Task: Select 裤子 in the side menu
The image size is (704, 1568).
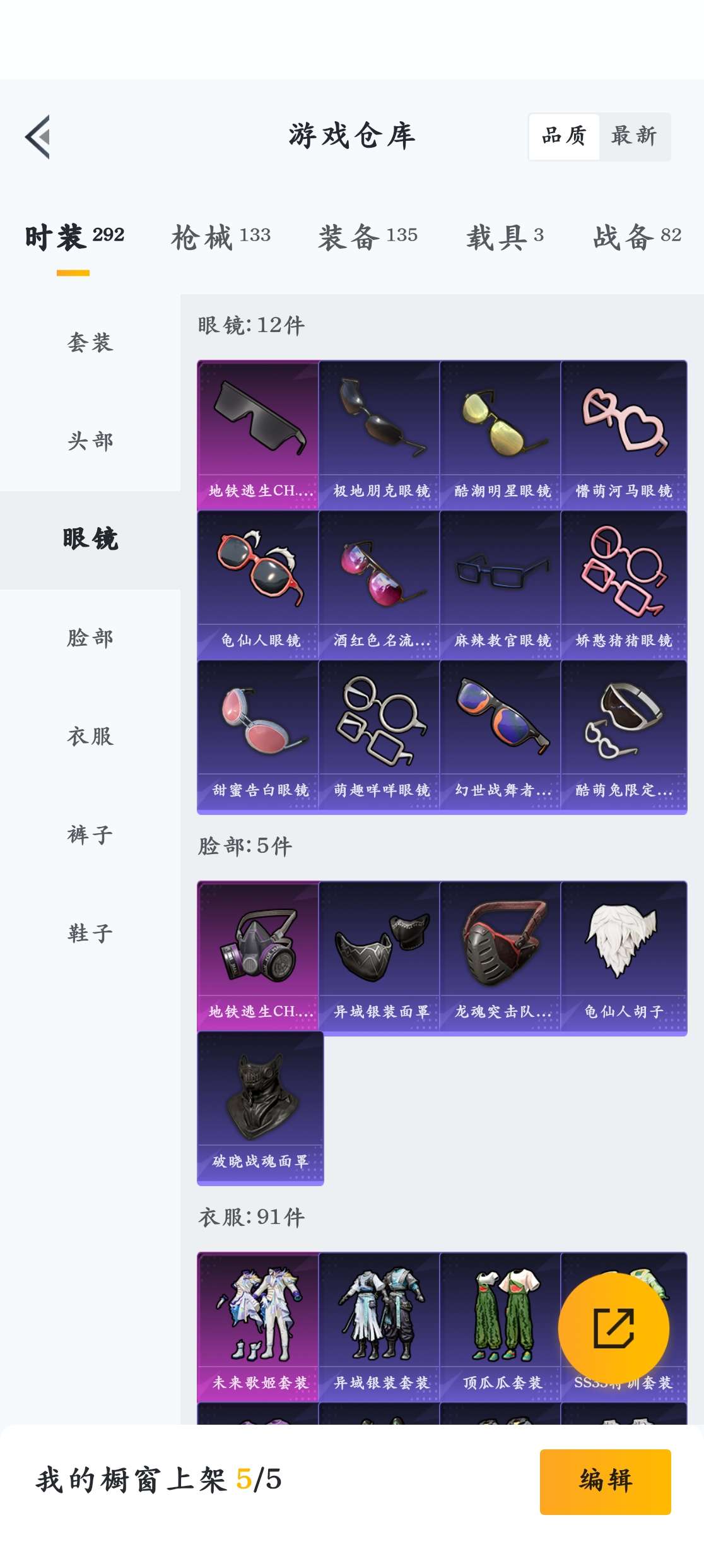Action: tap(90, 835)
